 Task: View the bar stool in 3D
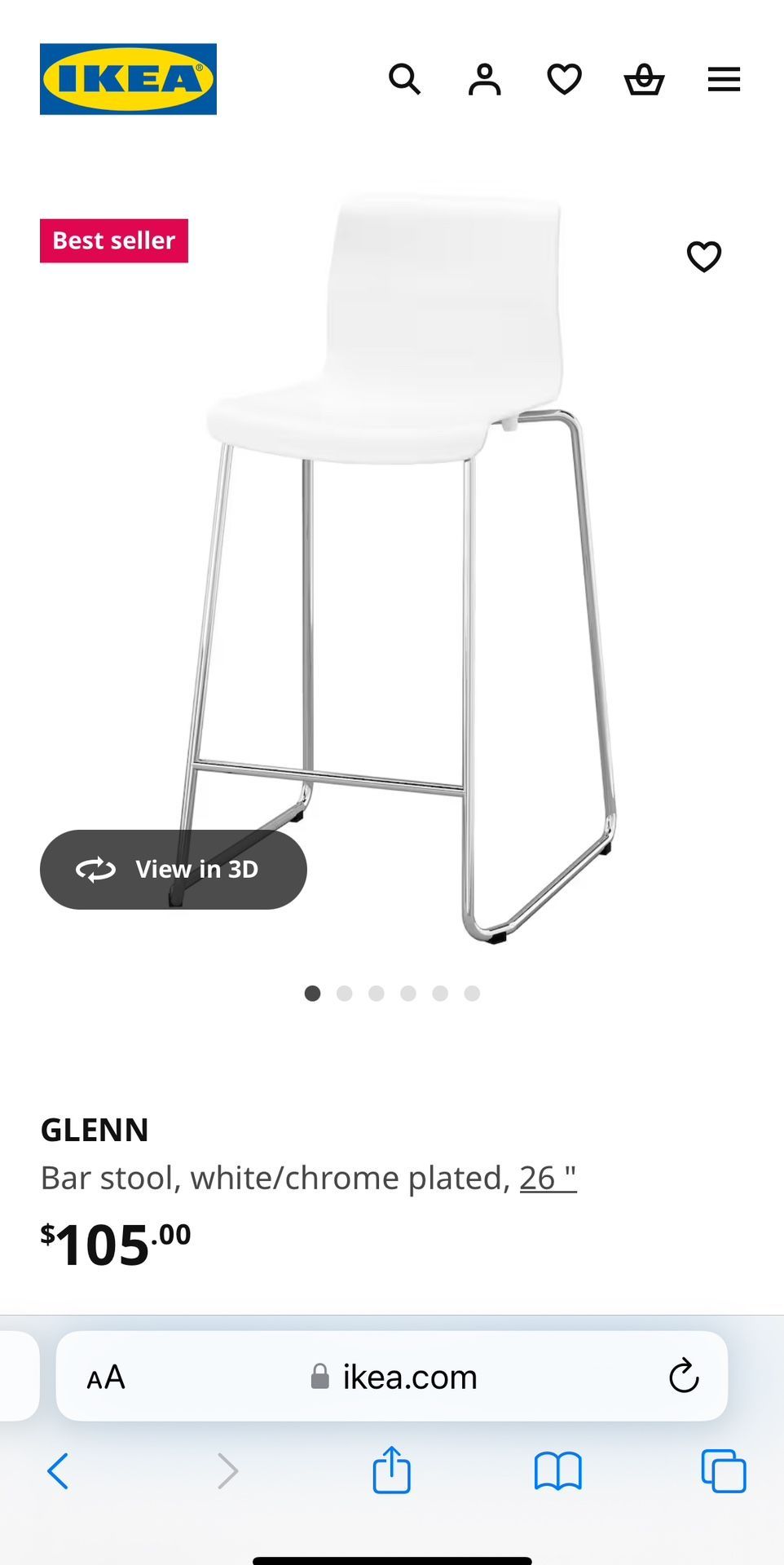pyautogui.click(x=174, y=870)
